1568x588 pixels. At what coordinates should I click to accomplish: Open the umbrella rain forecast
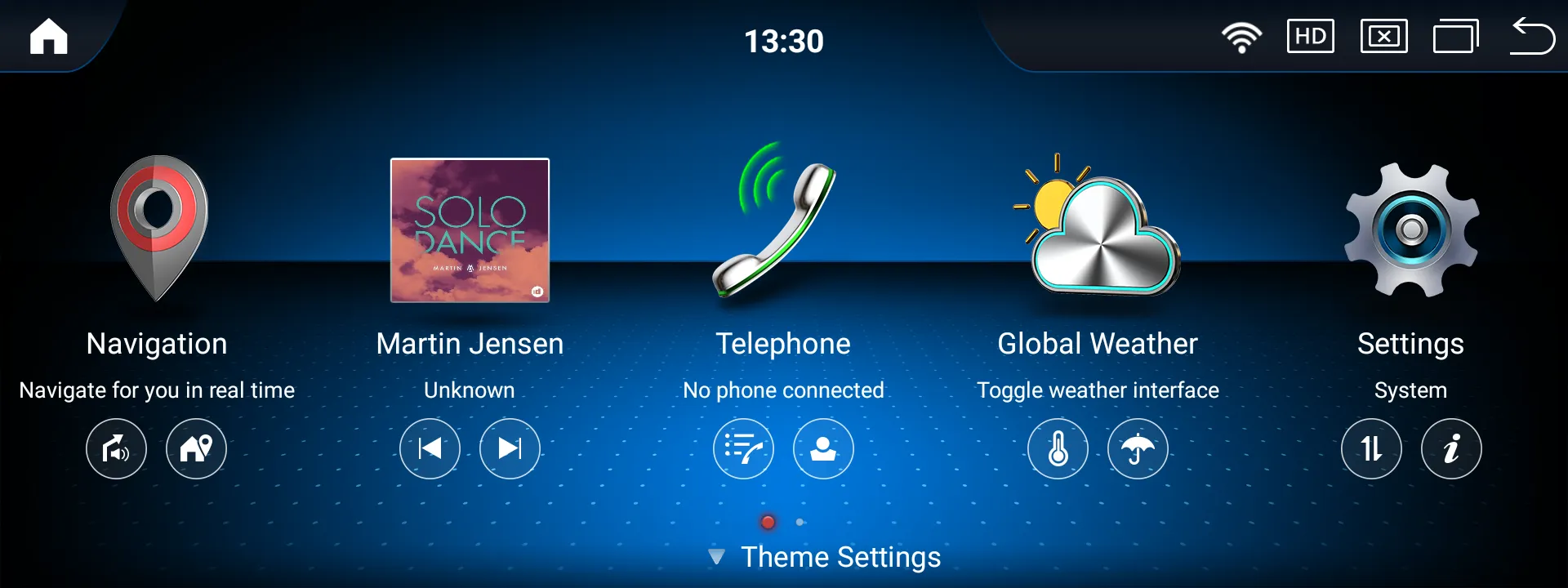(1138, 448)
